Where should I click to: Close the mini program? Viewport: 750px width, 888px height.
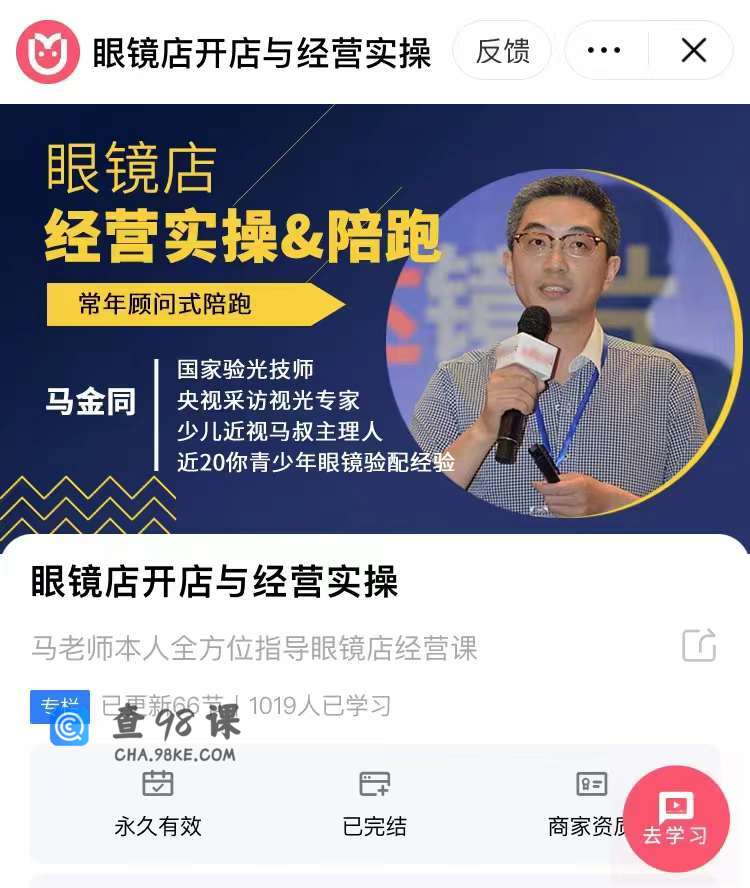tap(693, 51)
